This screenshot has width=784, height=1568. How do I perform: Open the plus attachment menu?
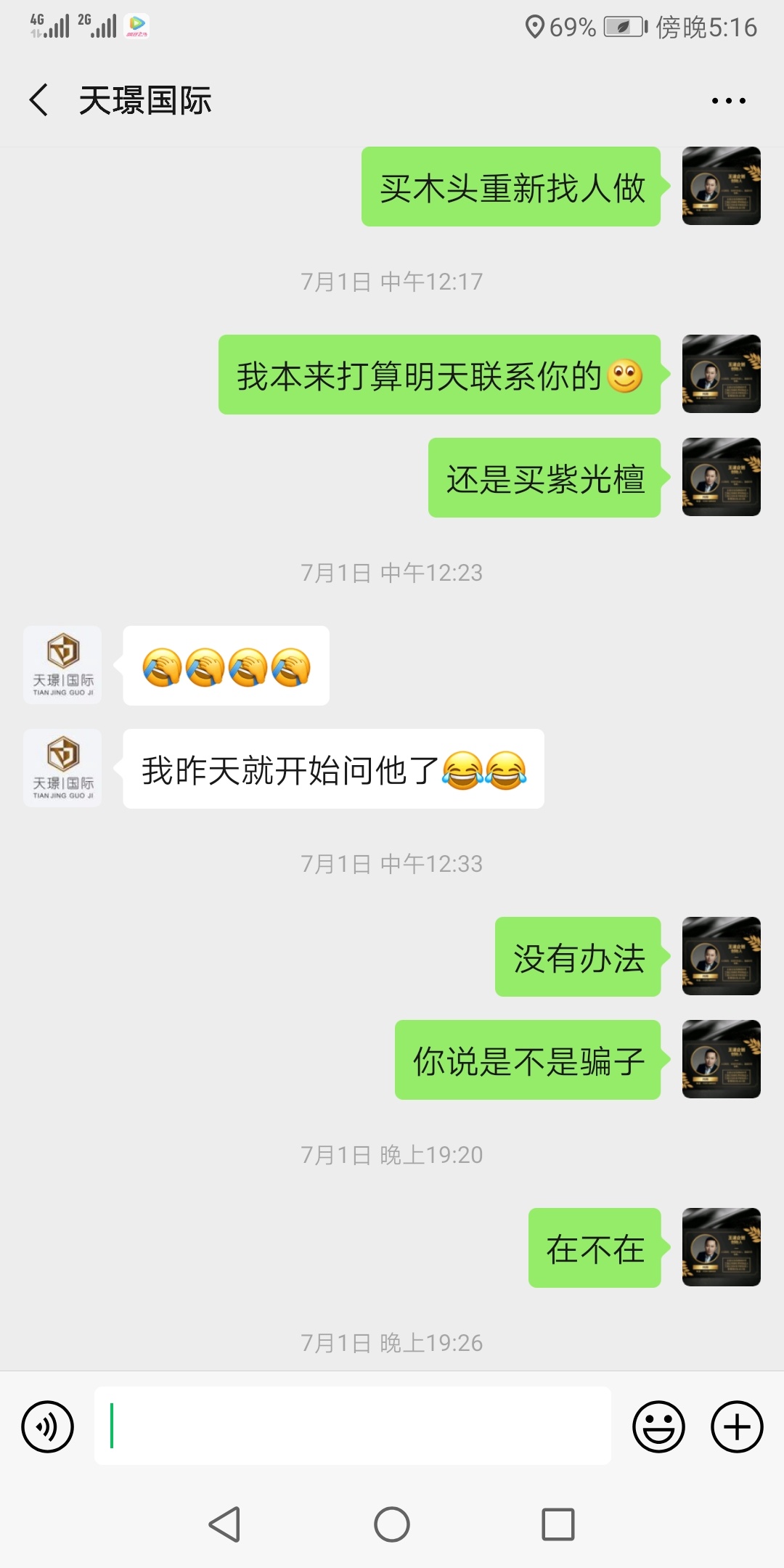[x=736, y=1426]
